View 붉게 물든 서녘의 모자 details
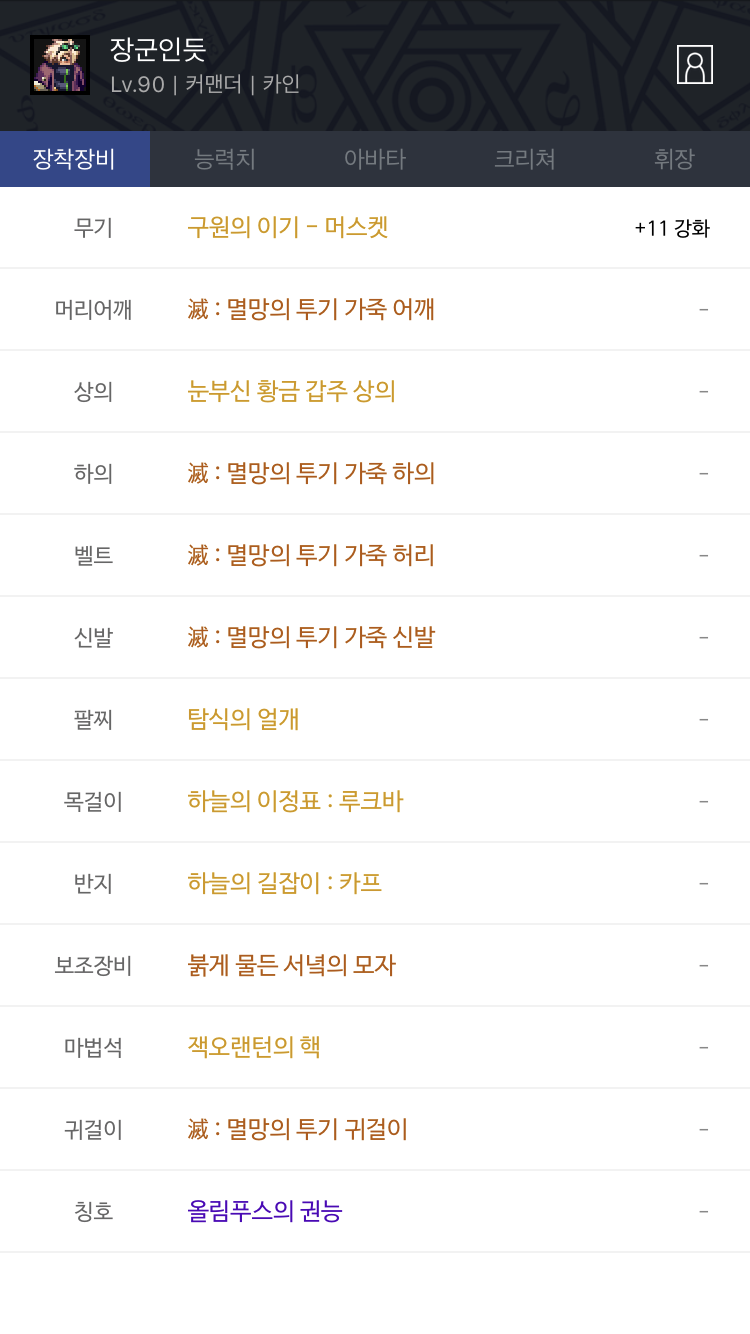750x1334 pixels. pos(292,965)
